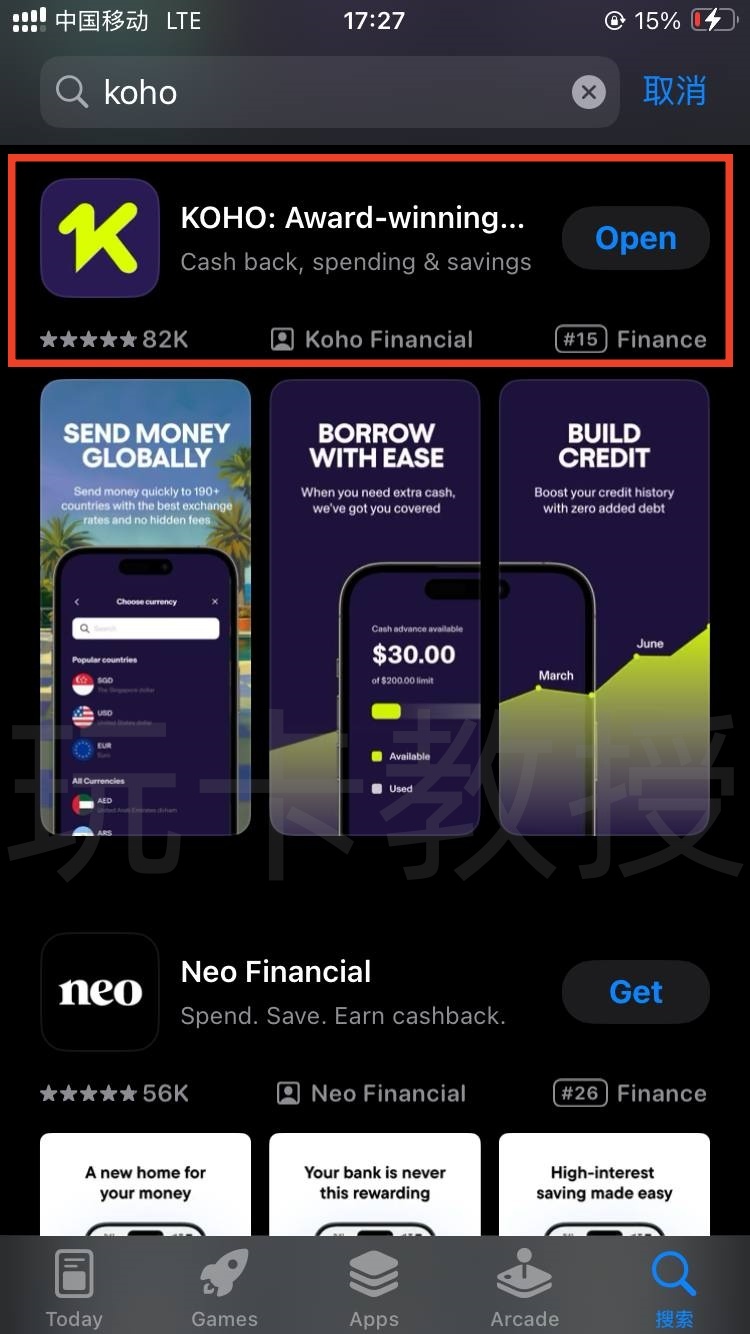Switch to the Apps tab
750x1334 pixels.
click(x=374, y=1288)
